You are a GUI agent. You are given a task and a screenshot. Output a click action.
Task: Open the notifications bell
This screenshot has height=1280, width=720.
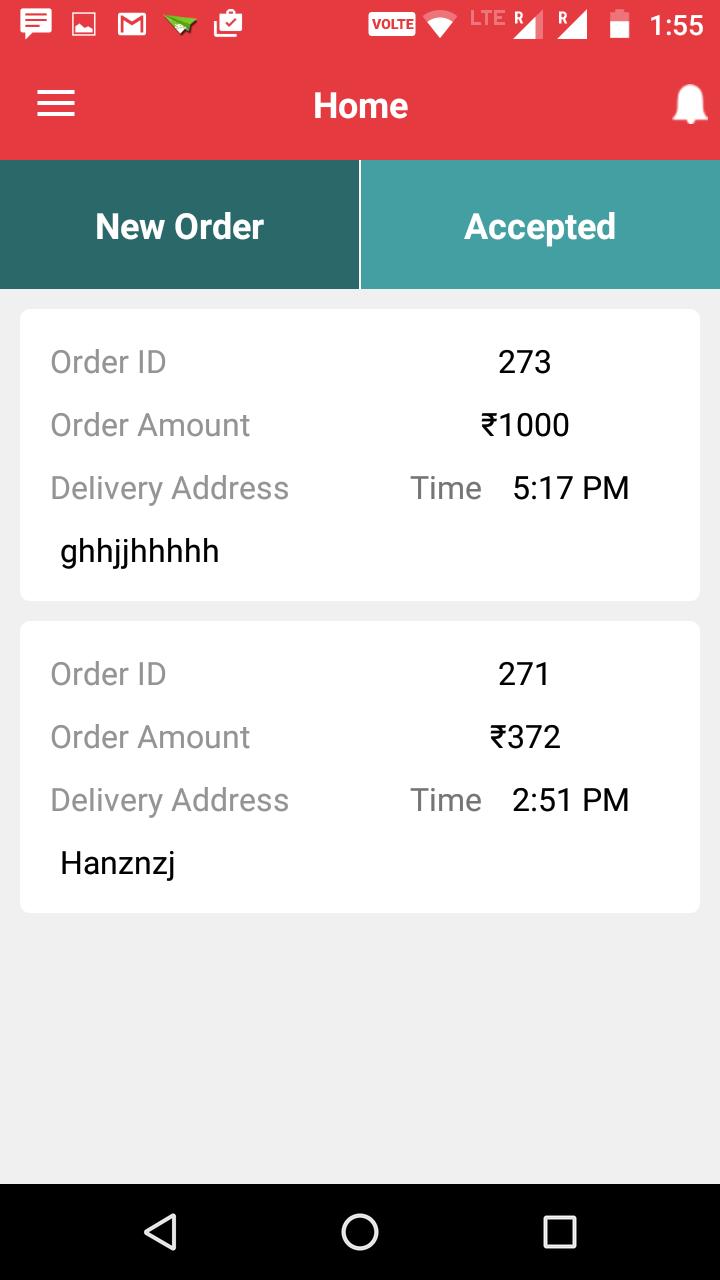[689, 105]
